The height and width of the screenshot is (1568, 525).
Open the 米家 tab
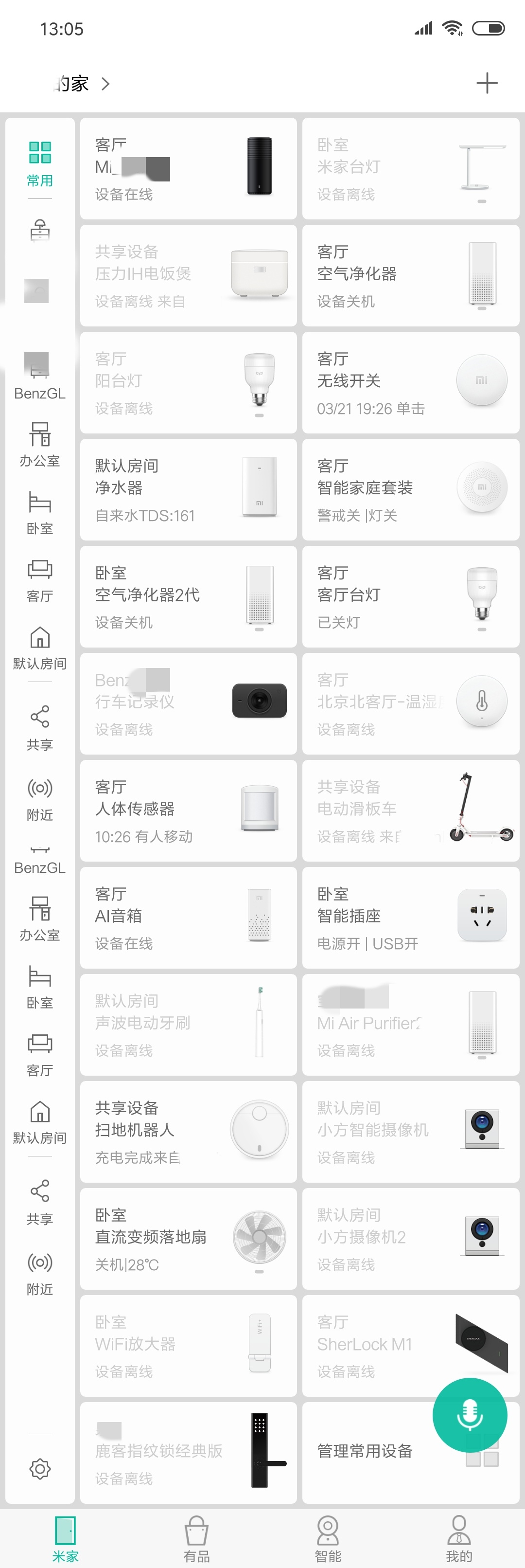pyautogui.click(x=65, y=1539)
